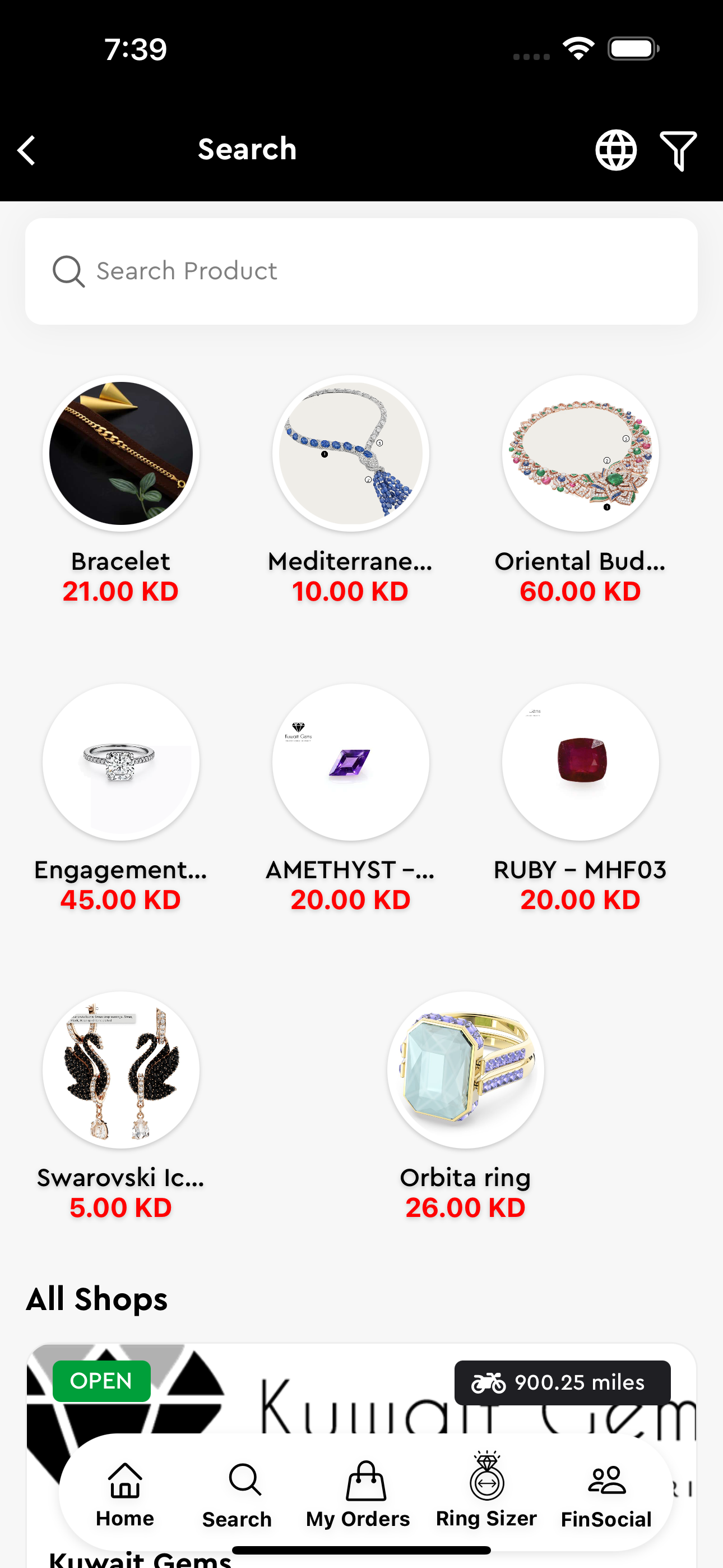Image resolution: width=723 pixels, height=1568 pixels.
Task: Go to the My Orders tab
Action: [x=358, y=1495]
